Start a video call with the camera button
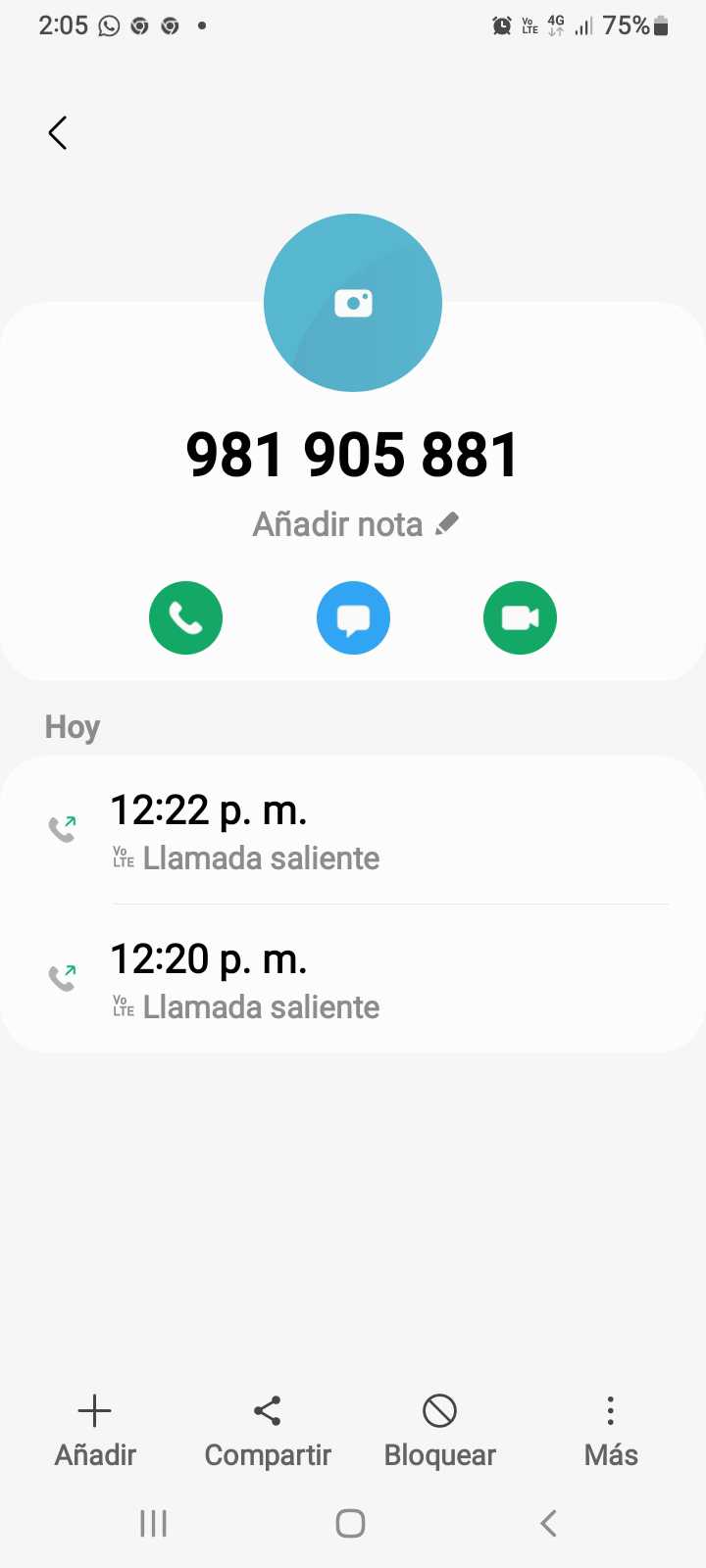Viewport: 706px width, 1568px height. click(520, 618)
